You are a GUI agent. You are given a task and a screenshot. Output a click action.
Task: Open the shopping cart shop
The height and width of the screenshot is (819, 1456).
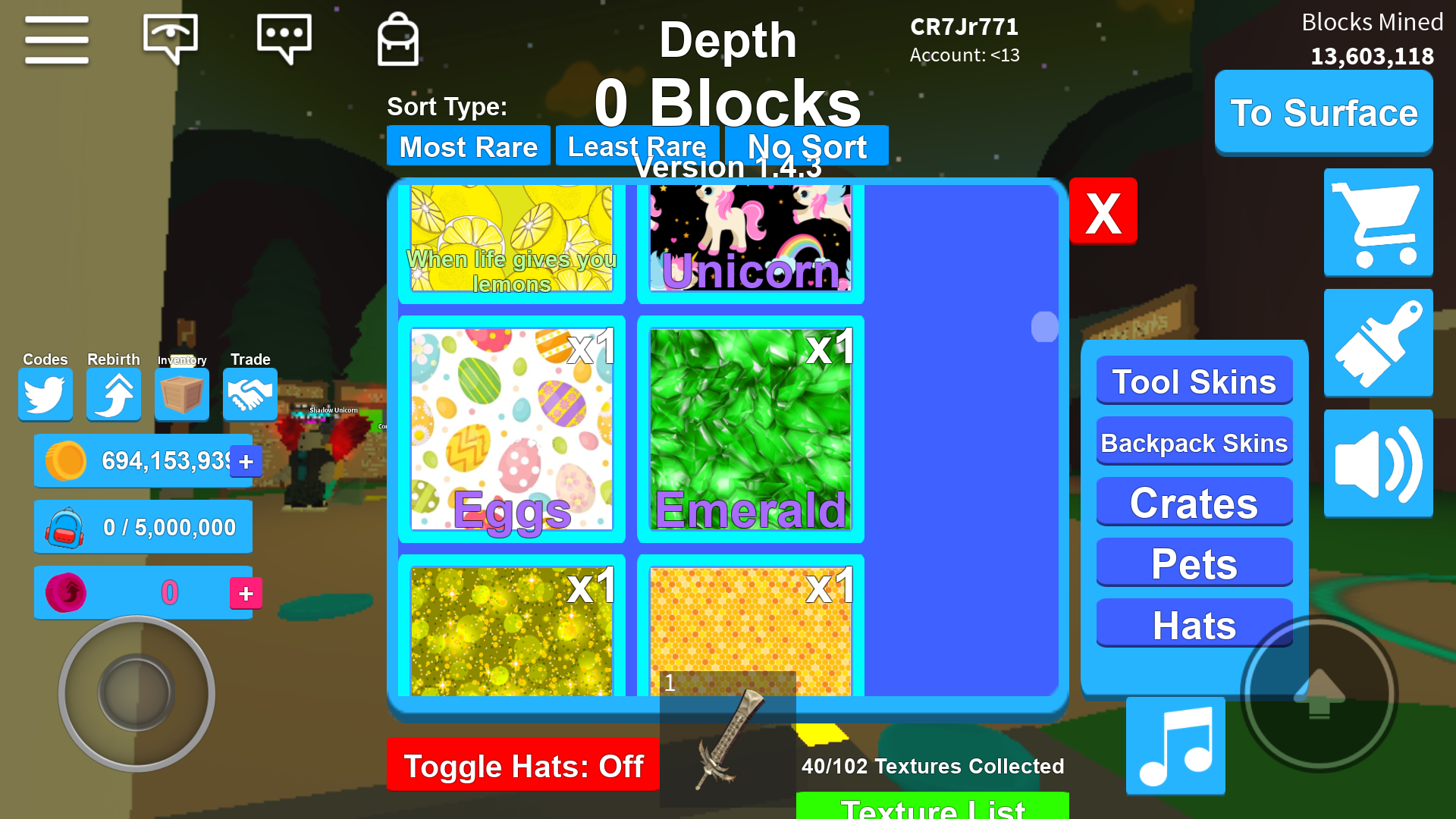[1378, 222]
